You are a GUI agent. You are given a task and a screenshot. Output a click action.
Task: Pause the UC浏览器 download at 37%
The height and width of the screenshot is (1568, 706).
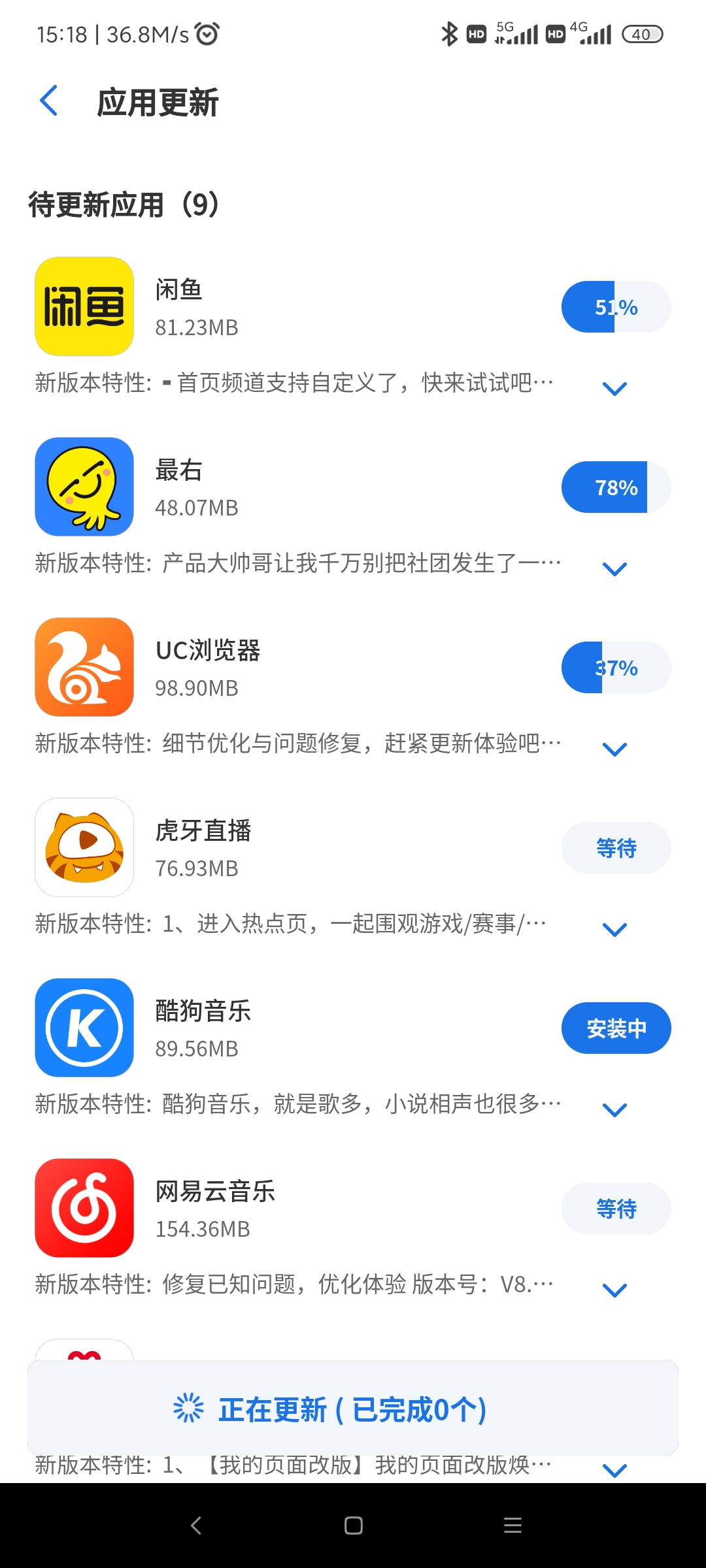pos(616,668)
